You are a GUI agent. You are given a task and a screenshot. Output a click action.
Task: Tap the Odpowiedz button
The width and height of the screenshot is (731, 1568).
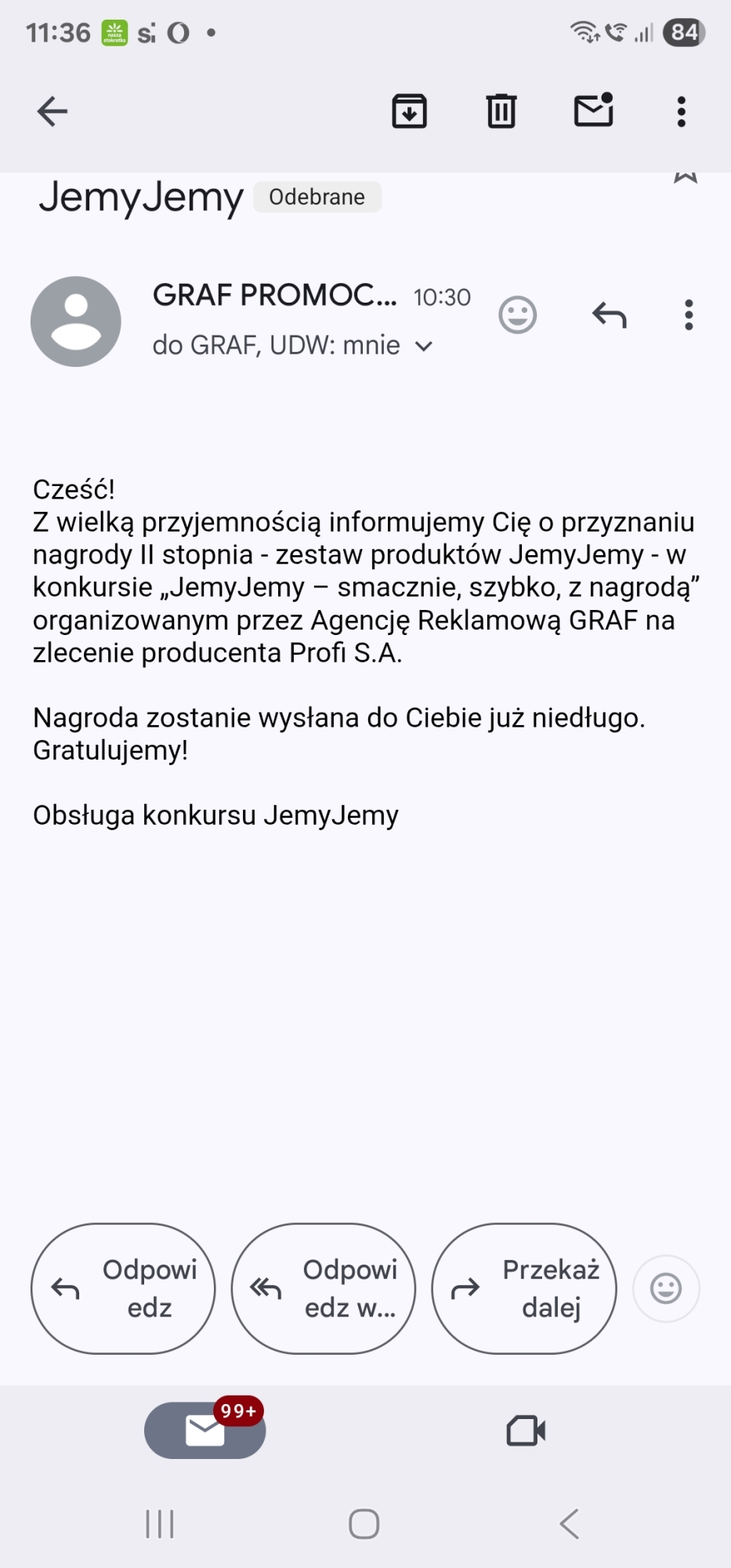123,1288
